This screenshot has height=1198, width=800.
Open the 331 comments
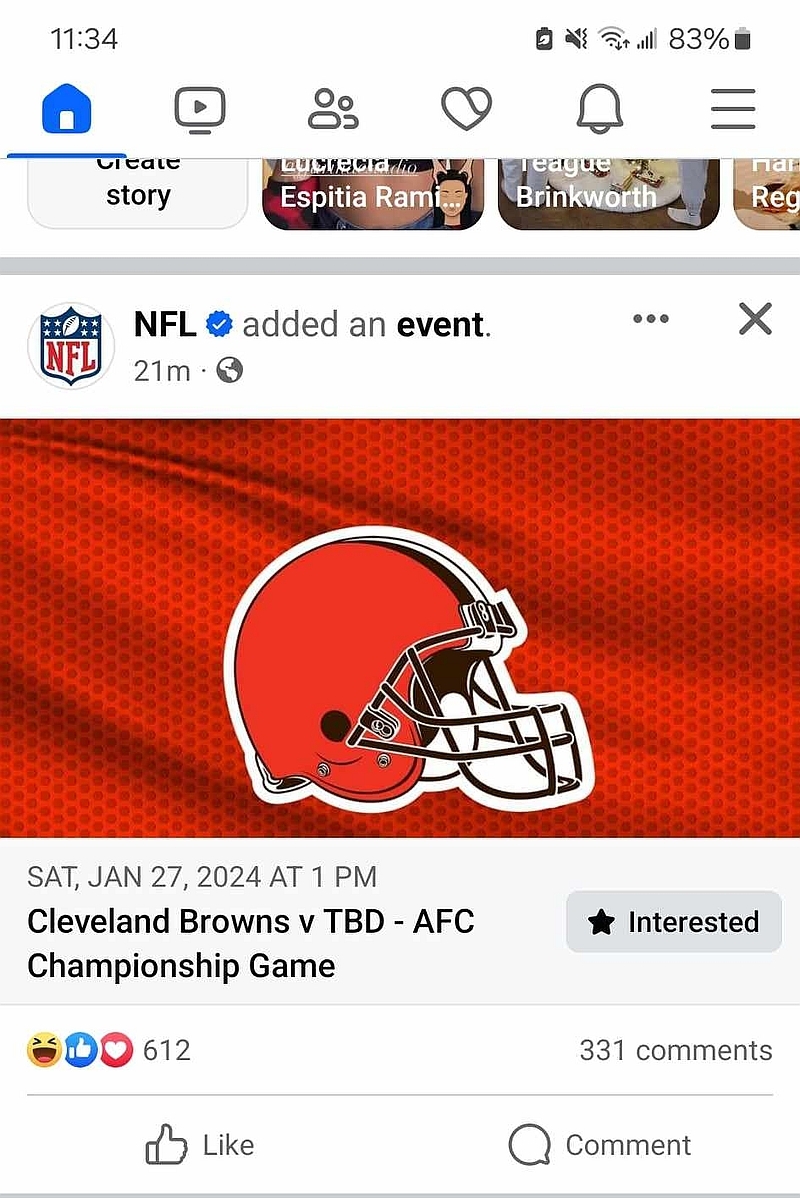[x=675, y=1050]
